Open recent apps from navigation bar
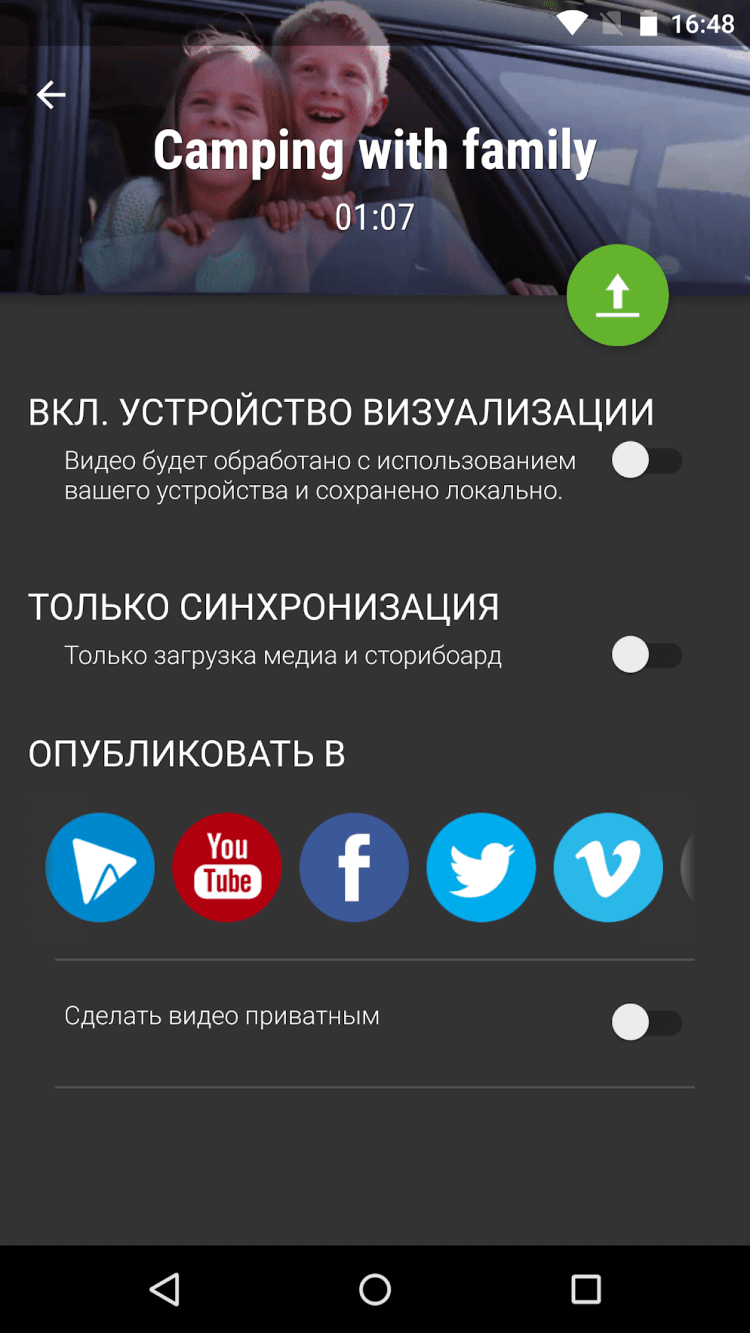 tap(585, 1289)
